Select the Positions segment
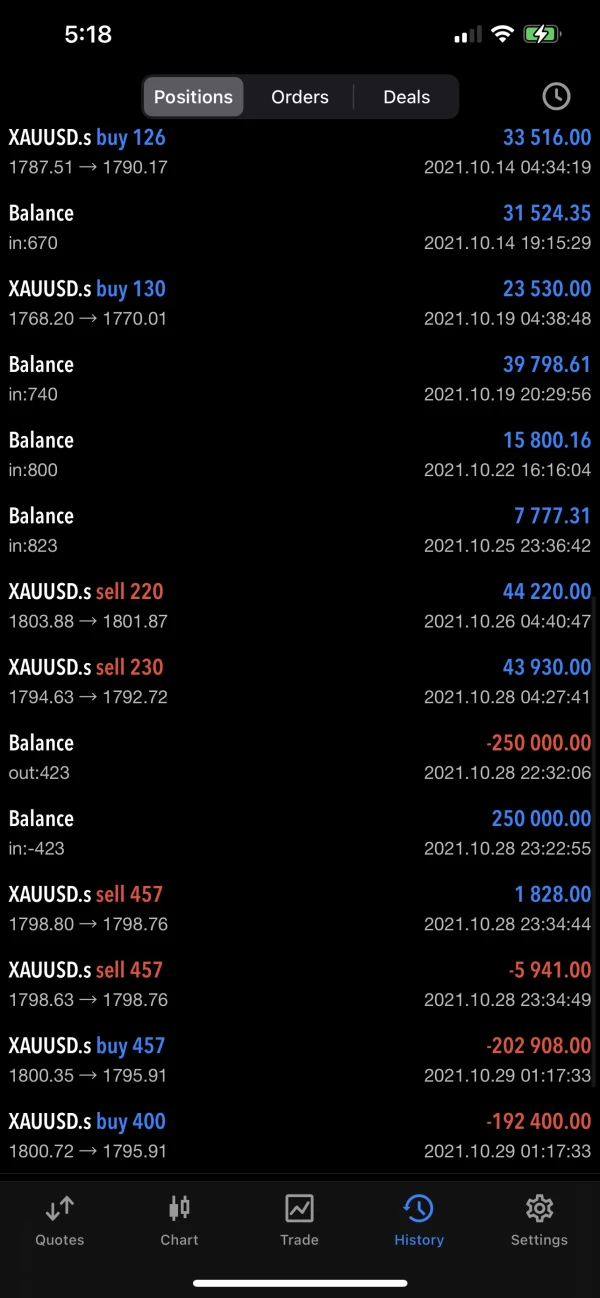This screenshot has width=600, height=1298. coord(193,97)
